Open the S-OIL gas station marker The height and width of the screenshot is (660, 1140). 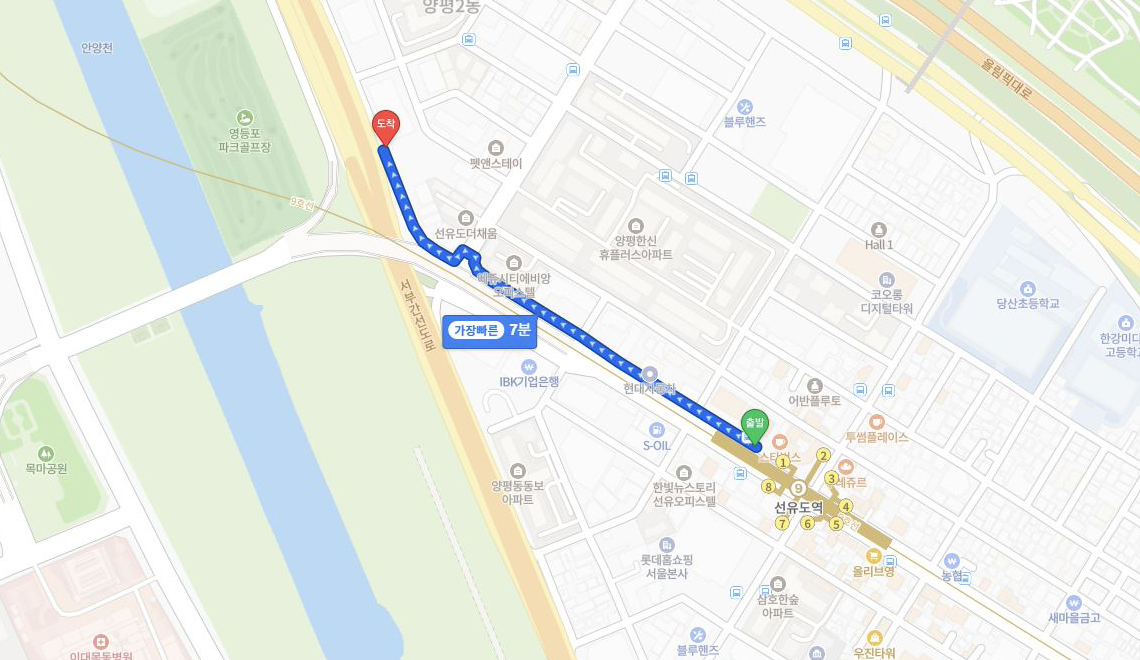657,430
